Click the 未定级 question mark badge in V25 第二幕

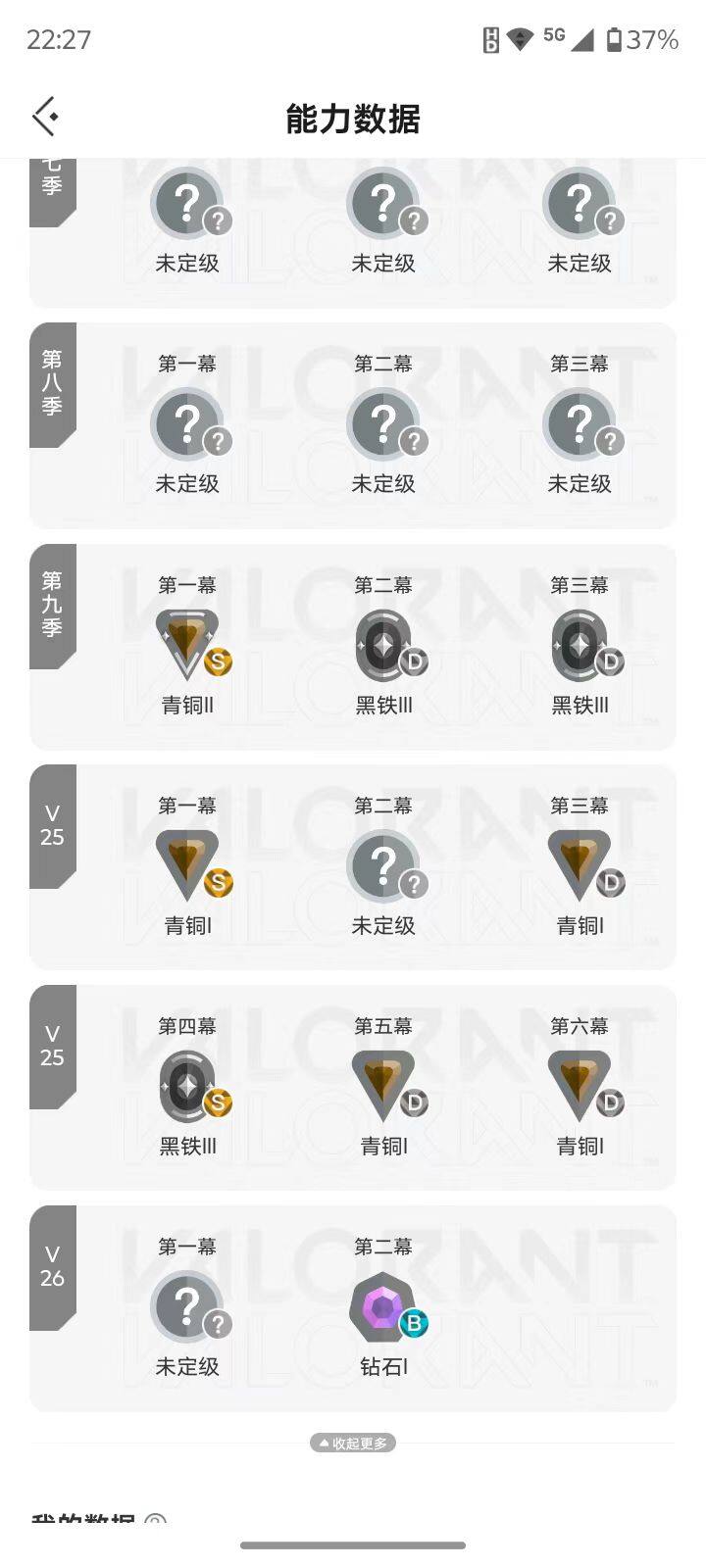(384, 862)
